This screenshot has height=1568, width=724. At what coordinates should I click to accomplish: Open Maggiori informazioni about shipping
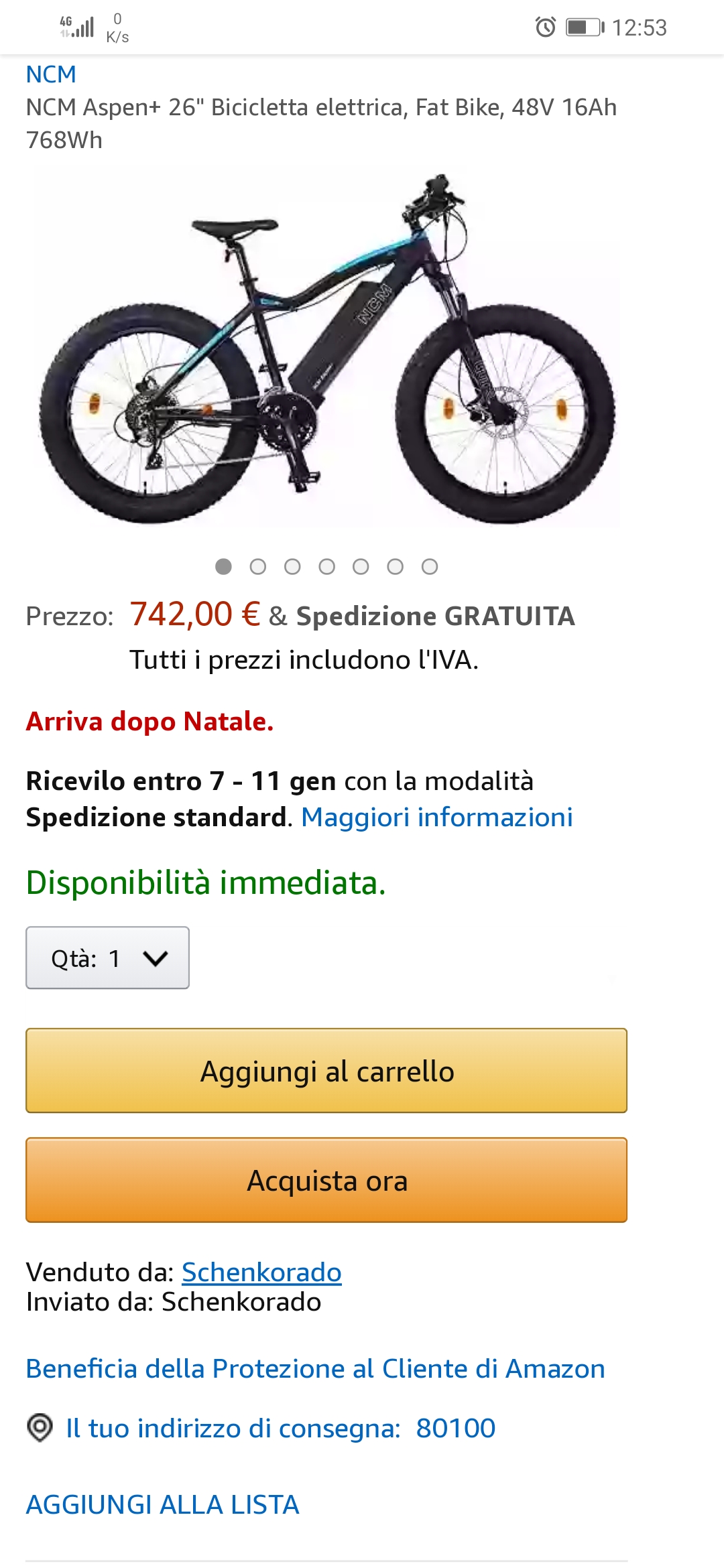click(x=437, y=818)
